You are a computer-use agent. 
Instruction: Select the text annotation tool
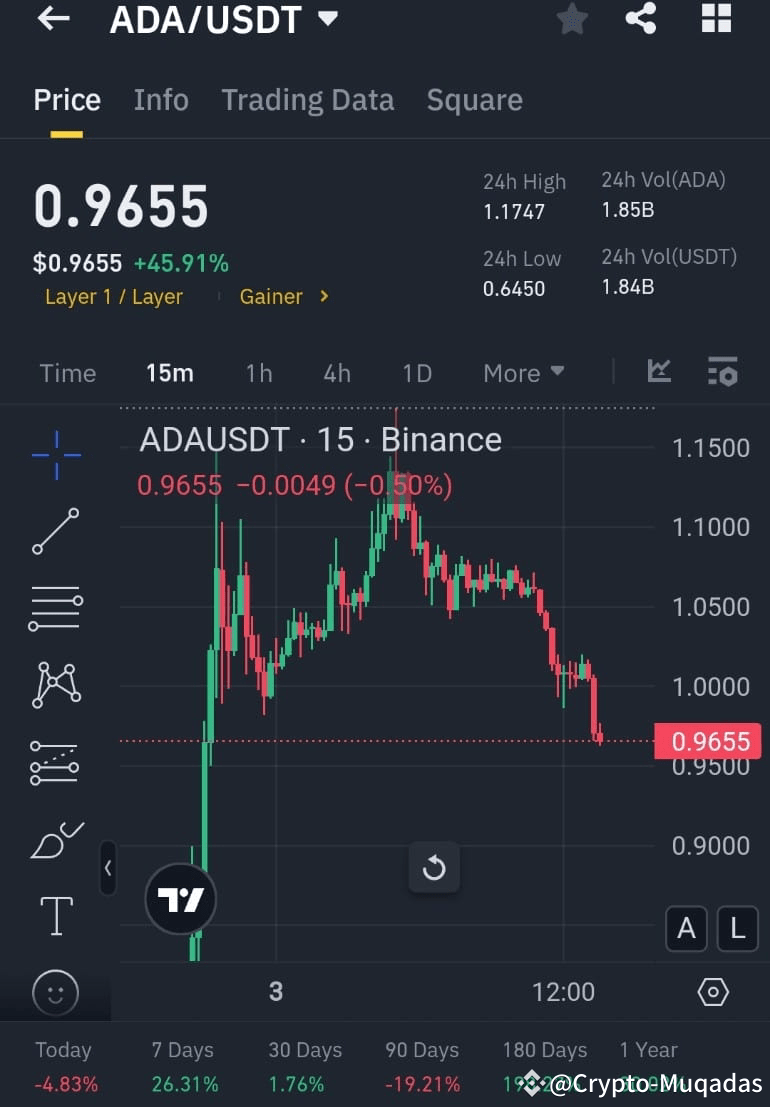point(55,915)
